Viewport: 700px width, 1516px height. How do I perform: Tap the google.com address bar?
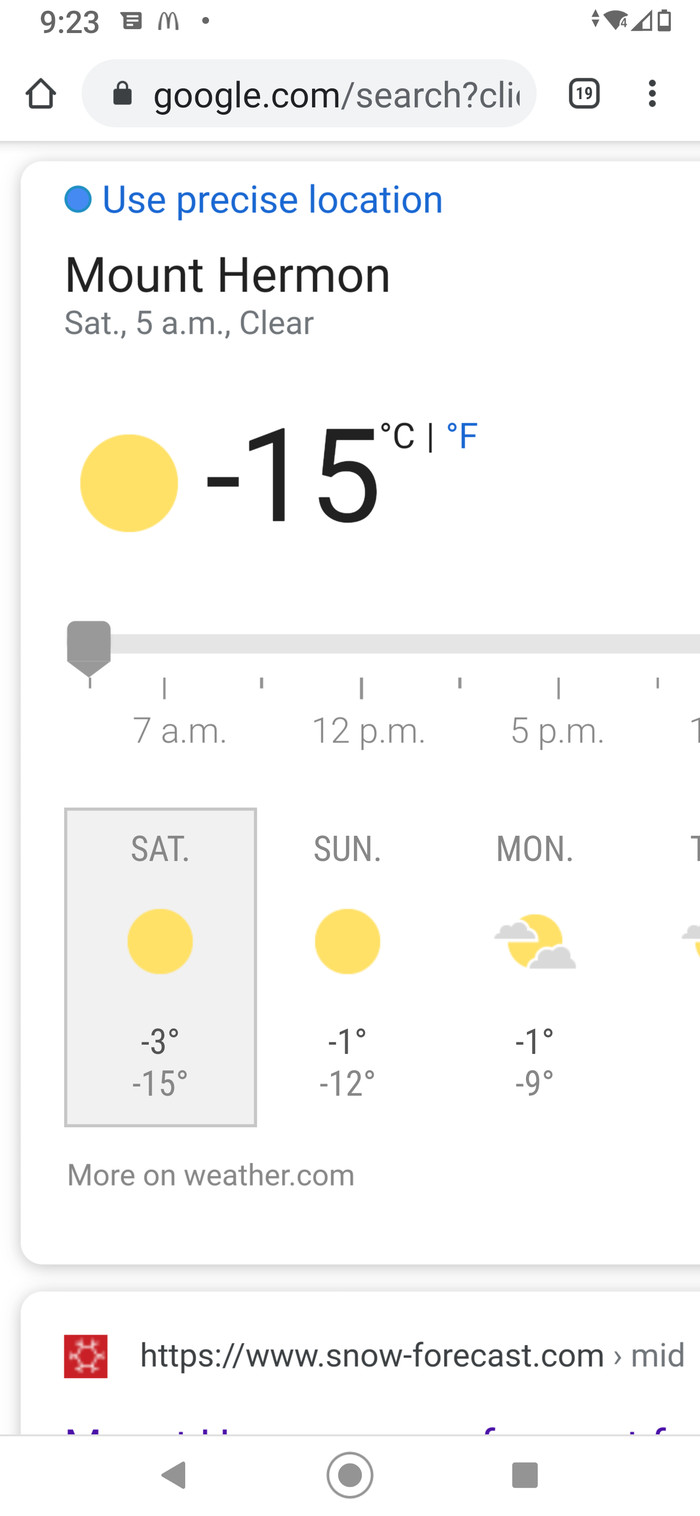(310, 95)
